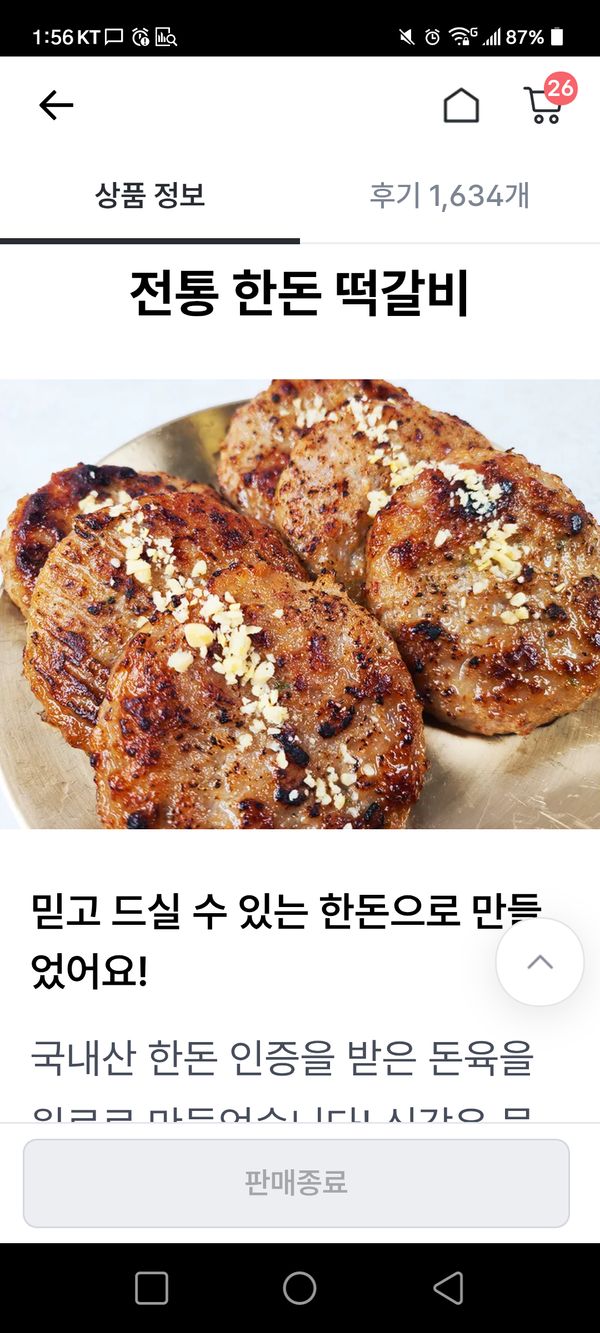Switch to the 상품 정보 tab
The width and height of the screenshot is (600, 1333).
[150, 195]
